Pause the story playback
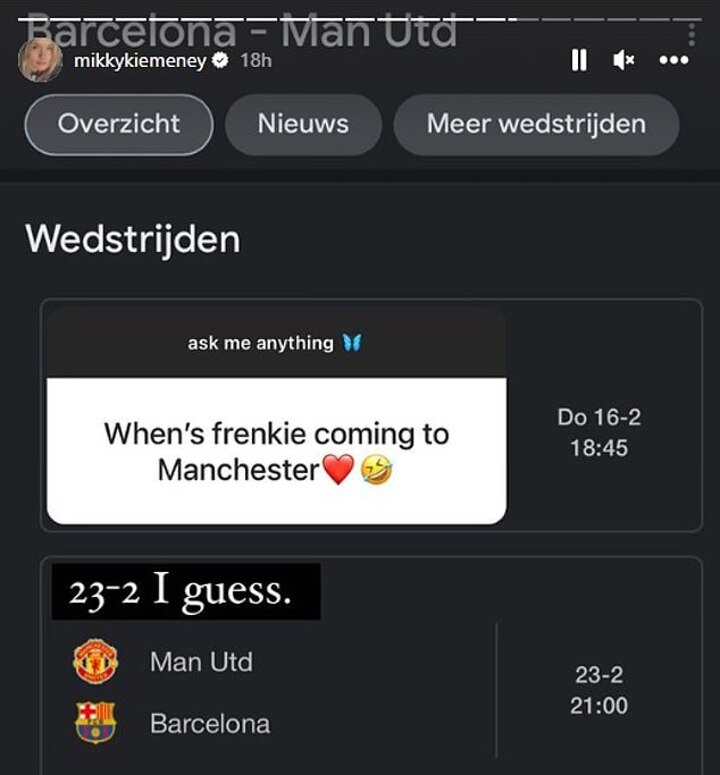The height and width of the screenshot is (775, 720). point(579,61)
